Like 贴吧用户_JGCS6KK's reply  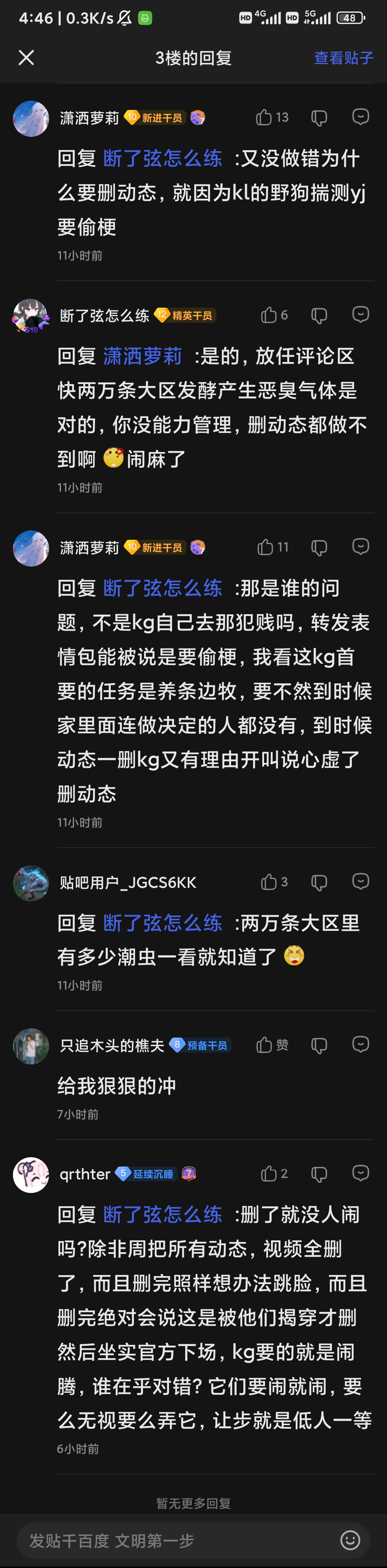point(274,882)
